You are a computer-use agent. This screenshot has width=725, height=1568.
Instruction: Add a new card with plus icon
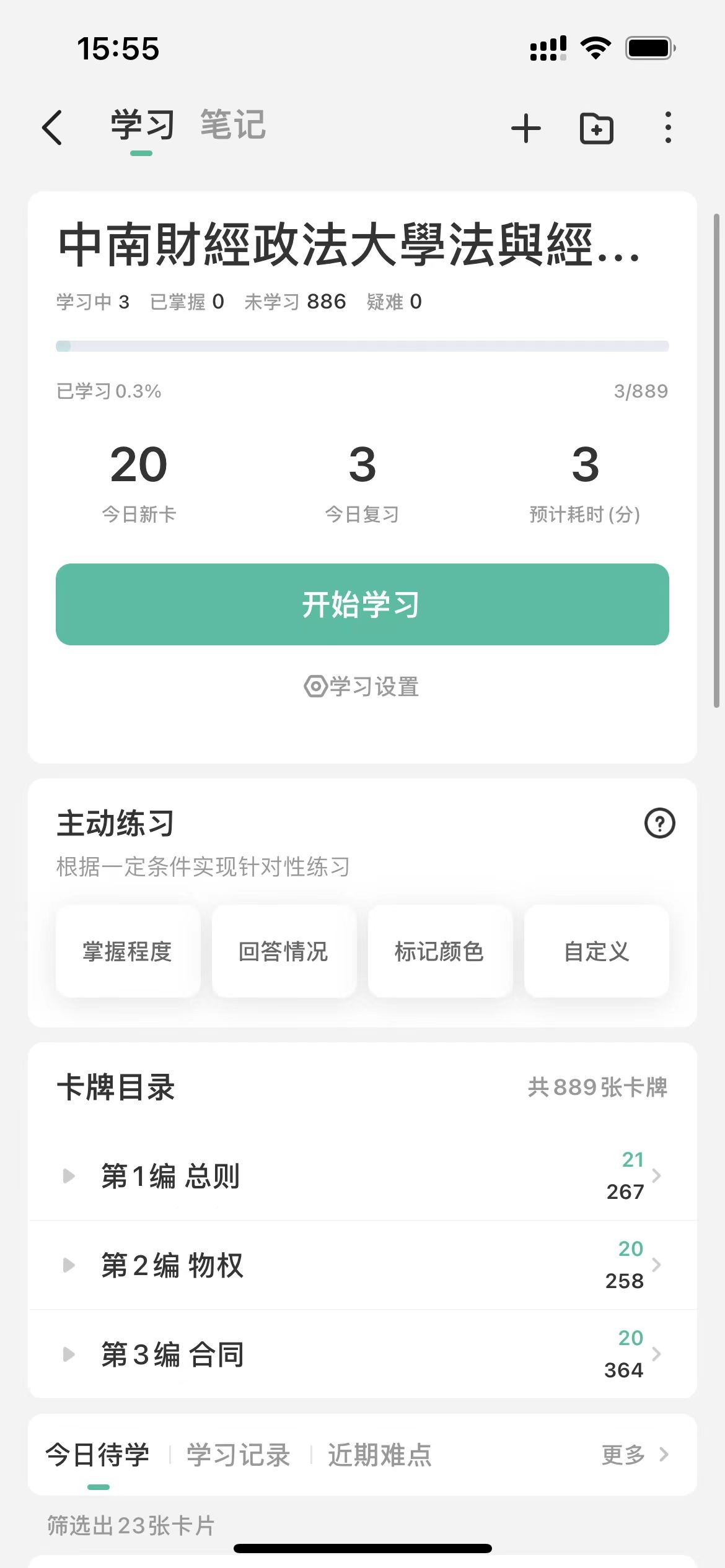526,128
